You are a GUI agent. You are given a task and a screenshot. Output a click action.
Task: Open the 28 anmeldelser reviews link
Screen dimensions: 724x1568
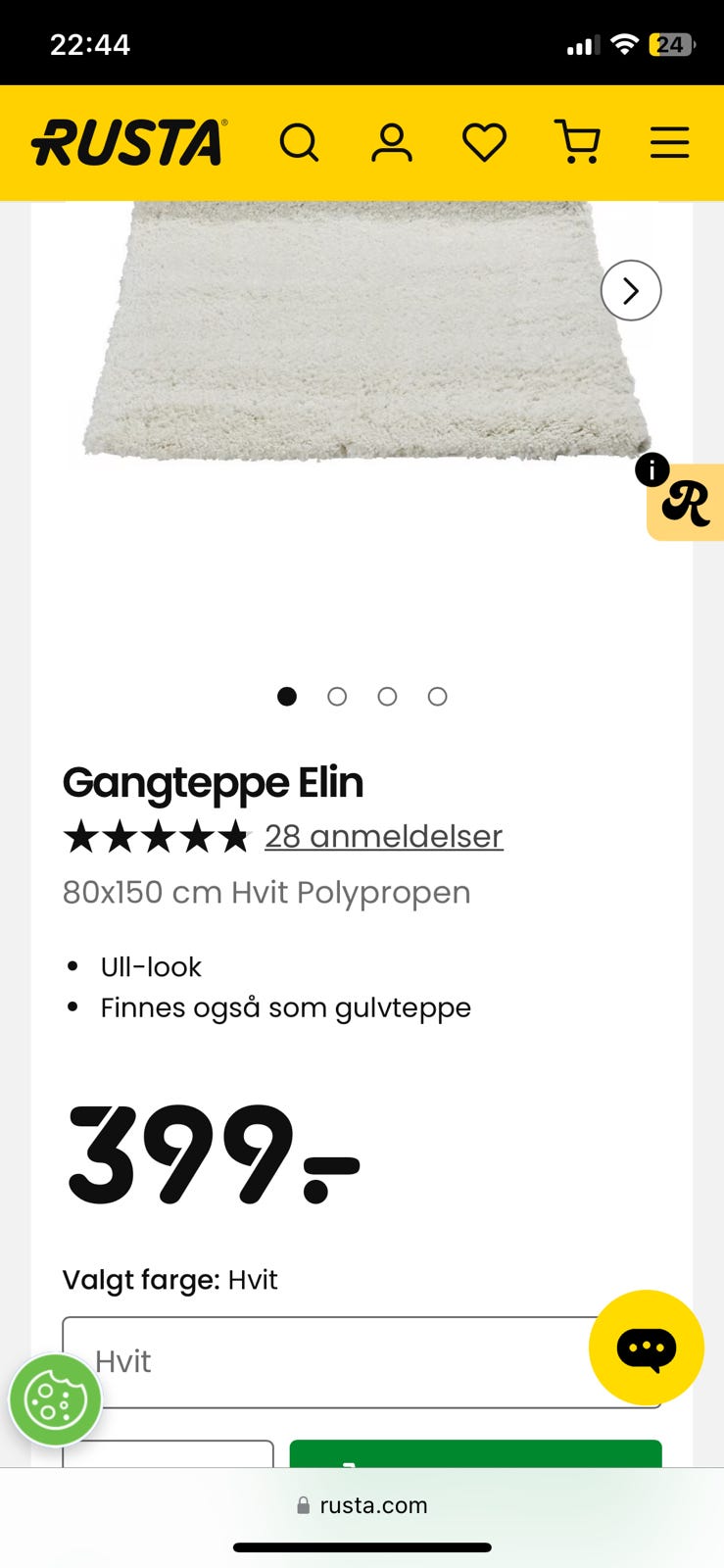(383, 836)
